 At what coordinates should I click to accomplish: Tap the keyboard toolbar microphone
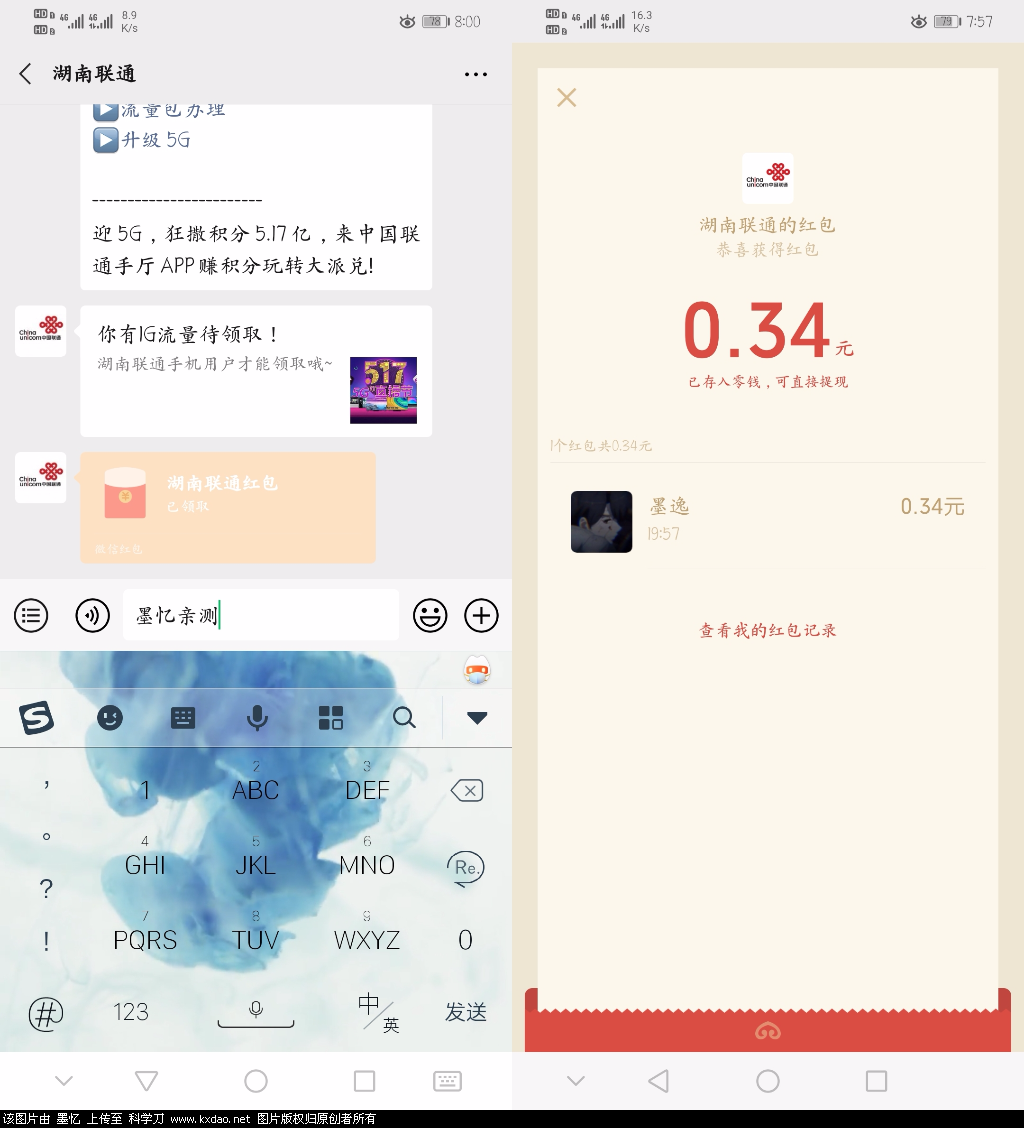point(257,717)
